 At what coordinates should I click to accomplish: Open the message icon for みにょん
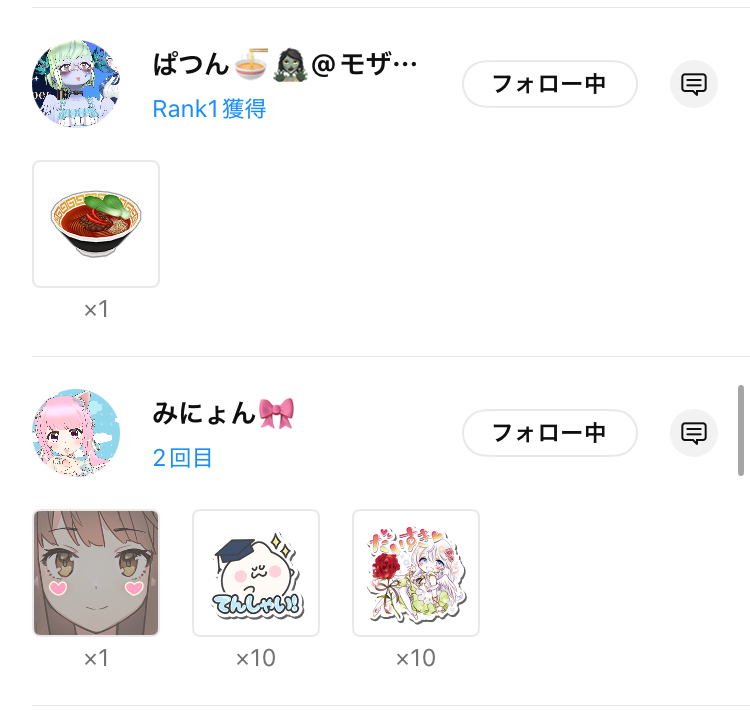[x=694, y=433]
